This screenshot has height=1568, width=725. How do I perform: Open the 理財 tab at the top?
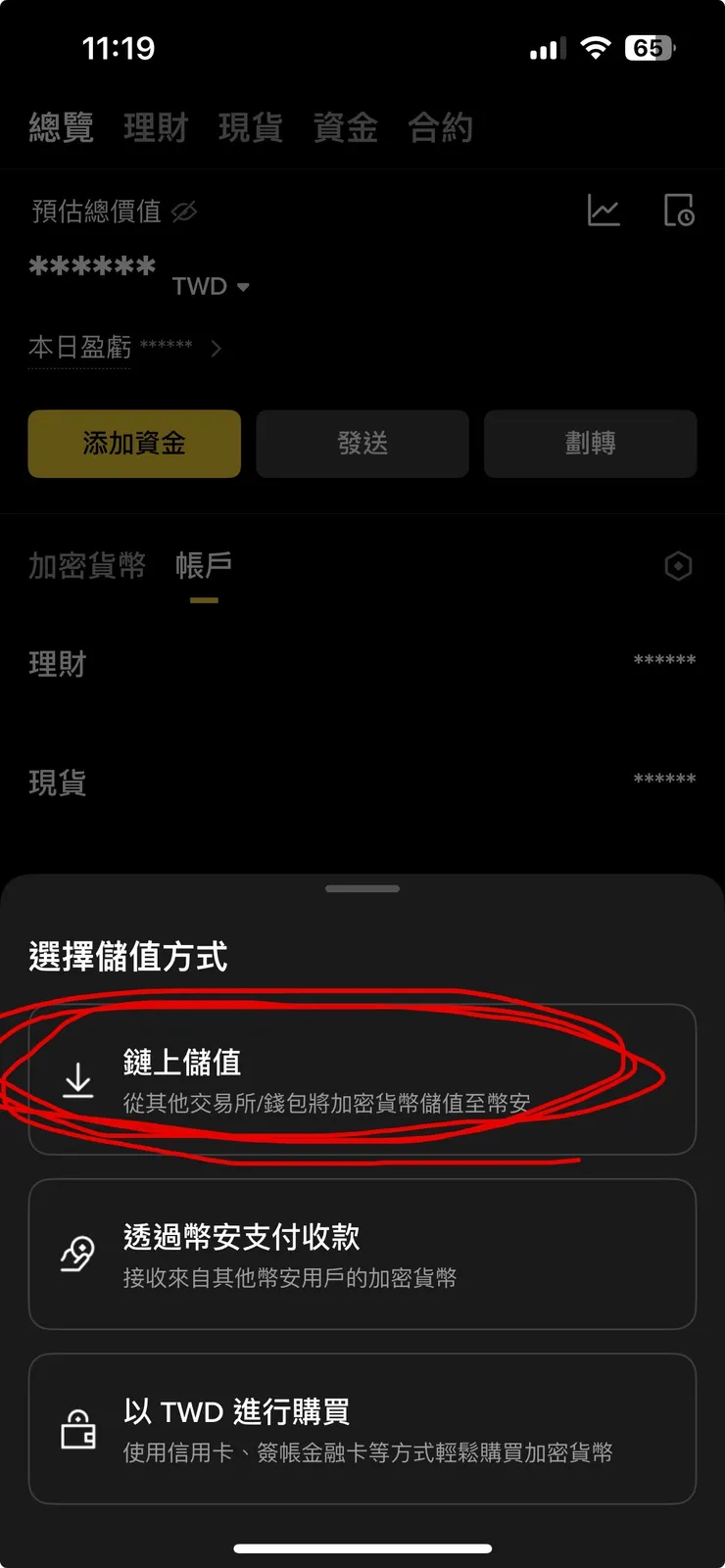[x=156, y=128]
